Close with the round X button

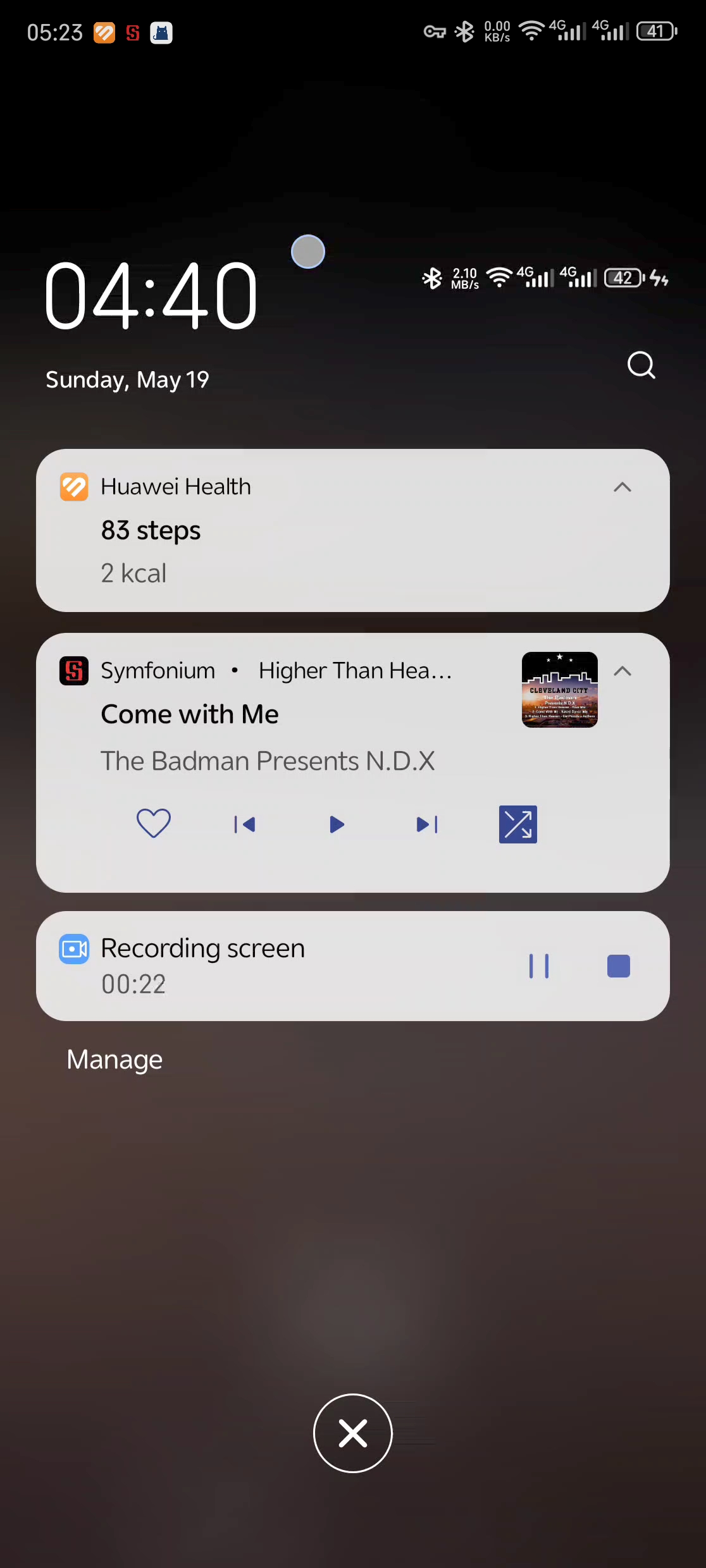(353, 1433)
